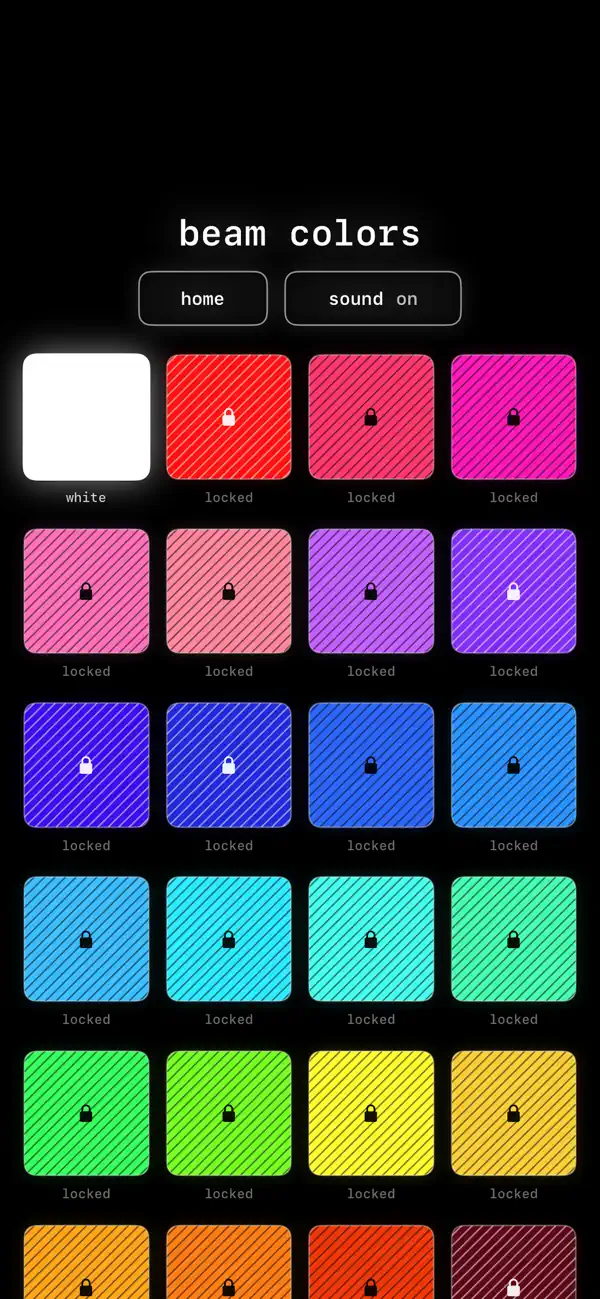Tap the locked light purple swatch

371,591
